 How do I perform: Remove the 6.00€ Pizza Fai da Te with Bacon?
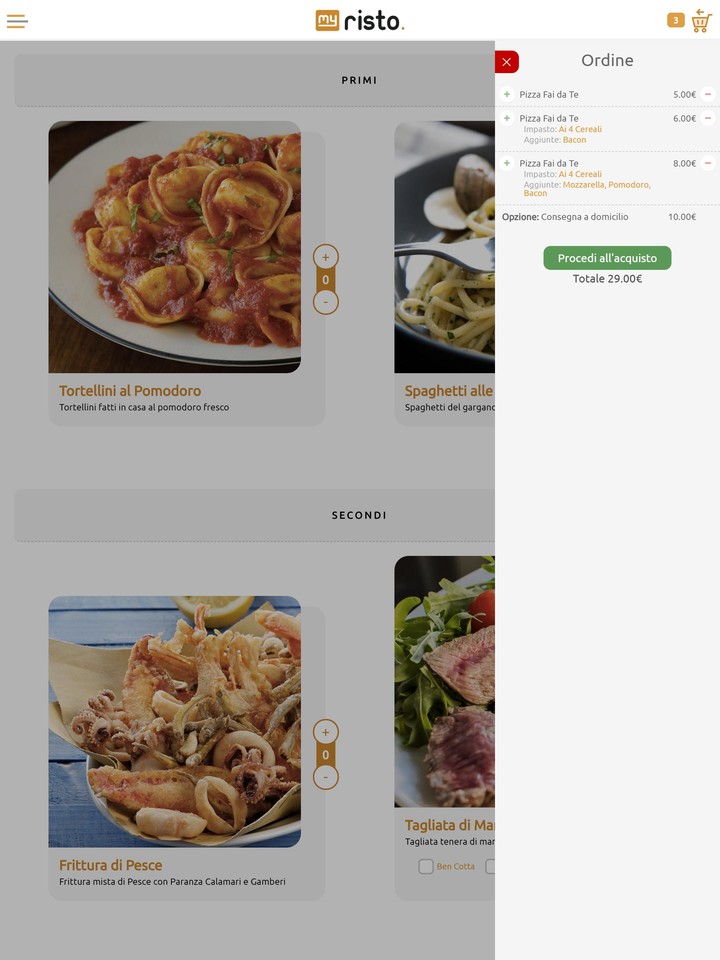pos(707,117)
